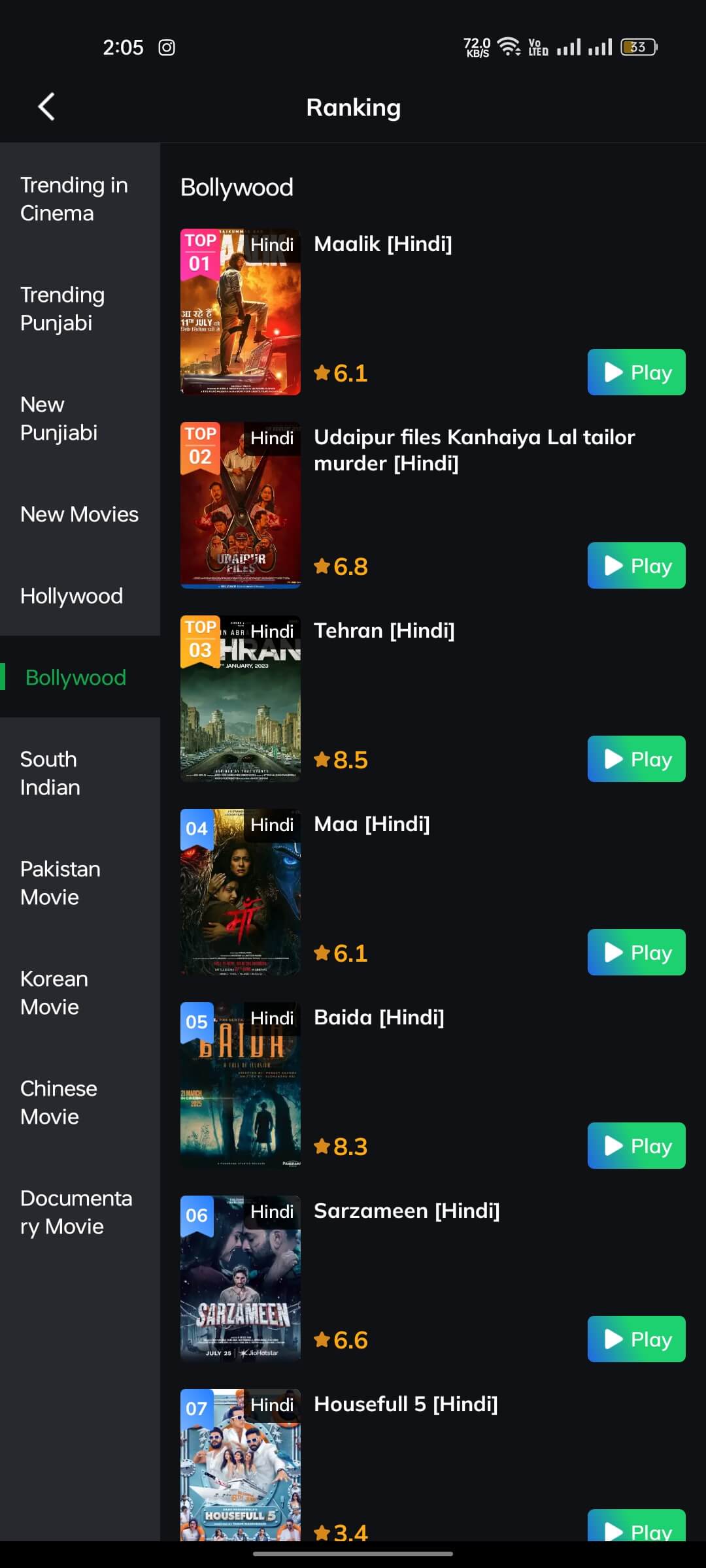Start playing Sarzameen [Hindi]
Image resolution: width=706 pixels, height=1568 pixels.
635,1339
